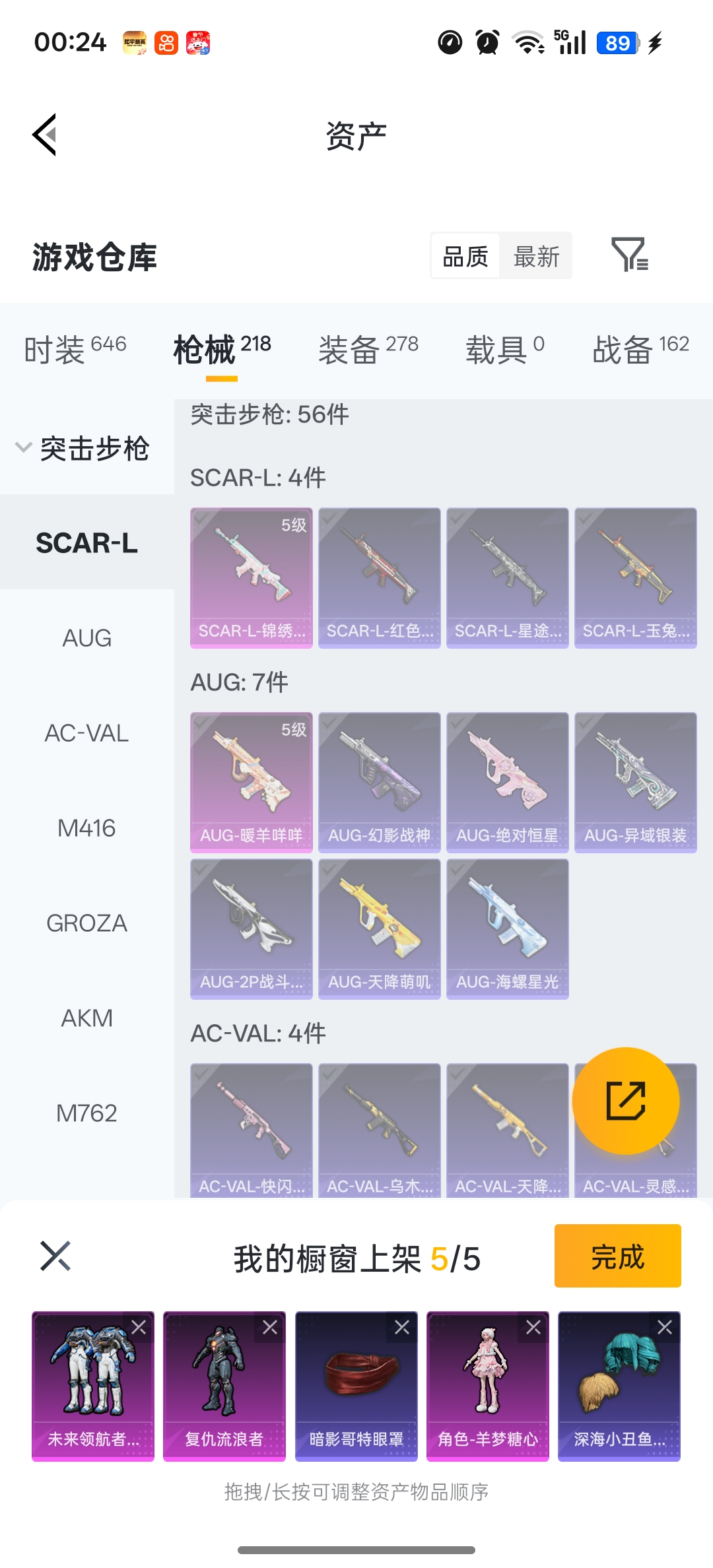Choose GROZA from the sidebar
The image size is (713, 1568).
[86, 923]
